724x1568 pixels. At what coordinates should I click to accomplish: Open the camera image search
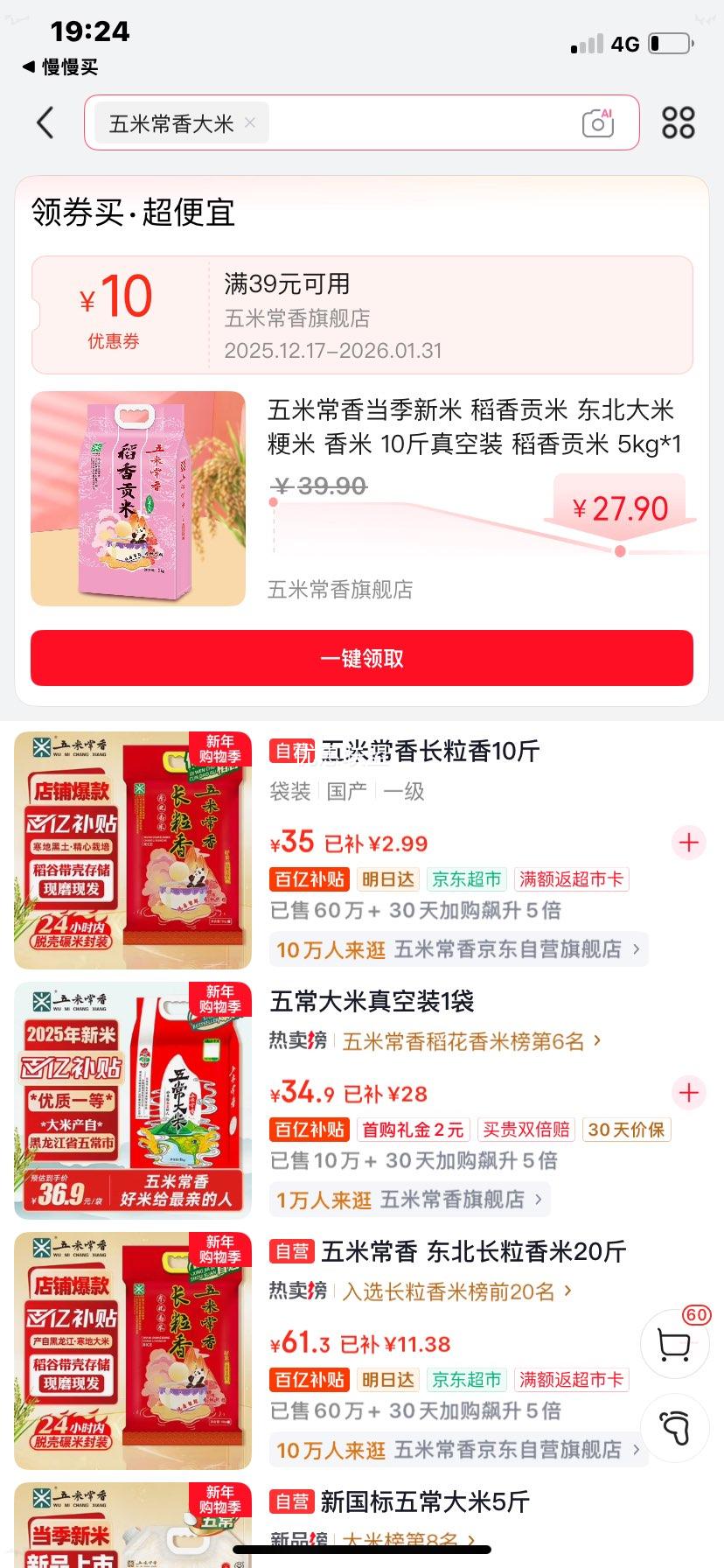597,122
